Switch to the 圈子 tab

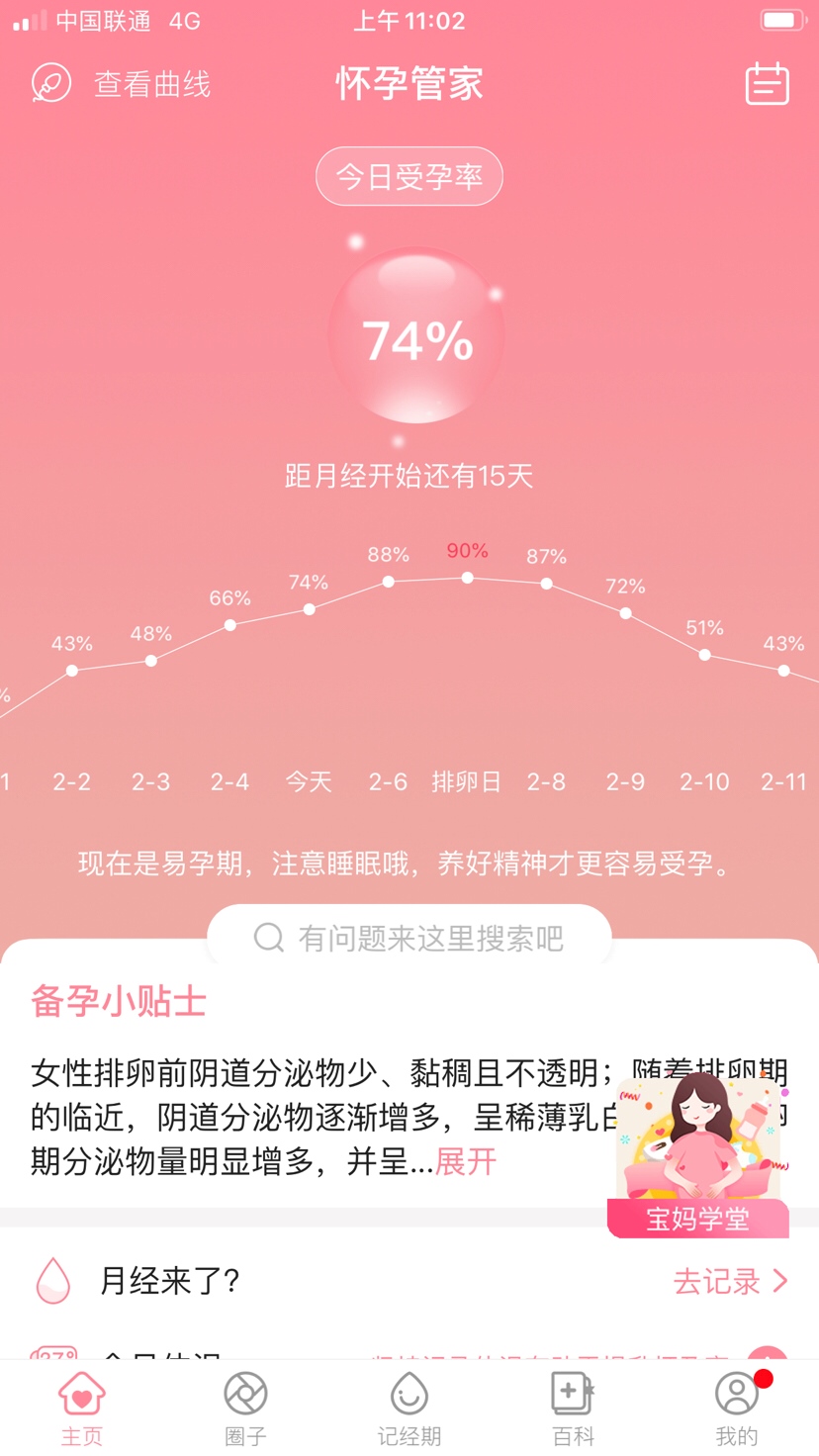pos(245,1409)
